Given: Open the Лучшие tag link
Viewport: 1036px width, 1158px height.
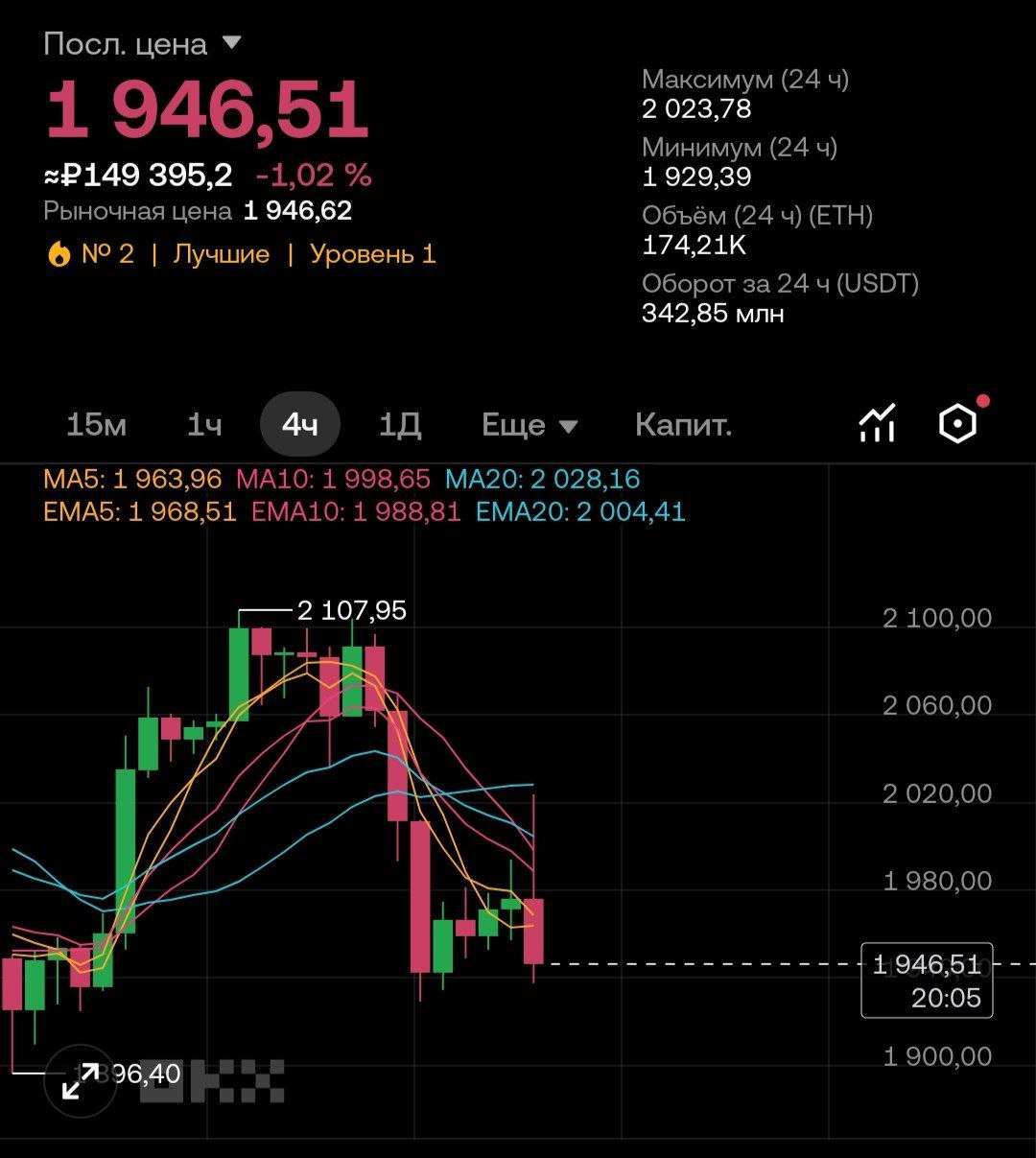Looking at the screenshot, I should tap(222, 254).
